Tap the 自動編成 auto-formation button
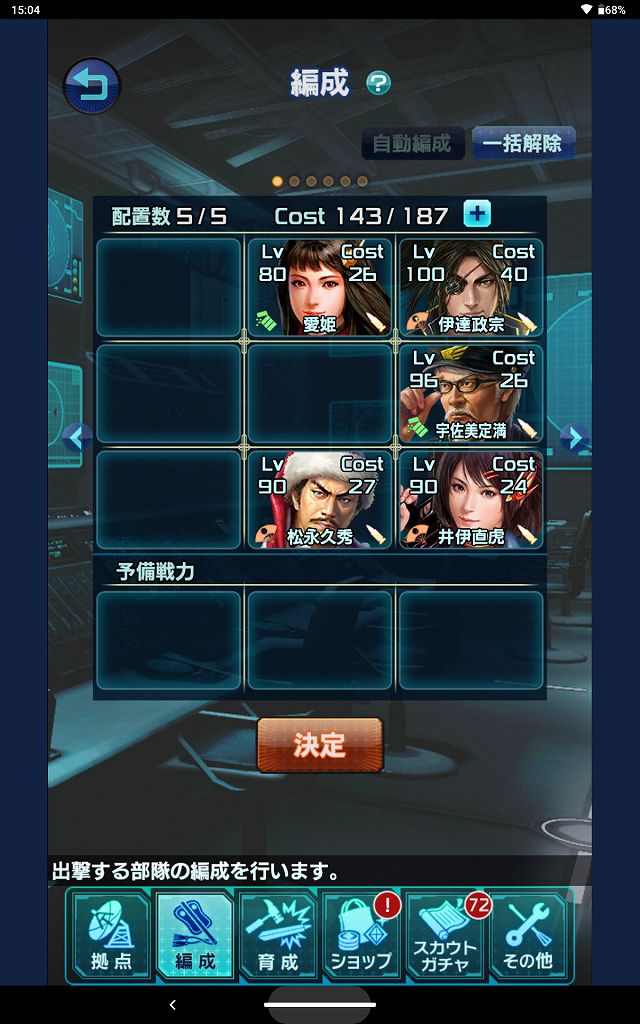The height and width of the screenshot is (1024, 640). [412, 143]
